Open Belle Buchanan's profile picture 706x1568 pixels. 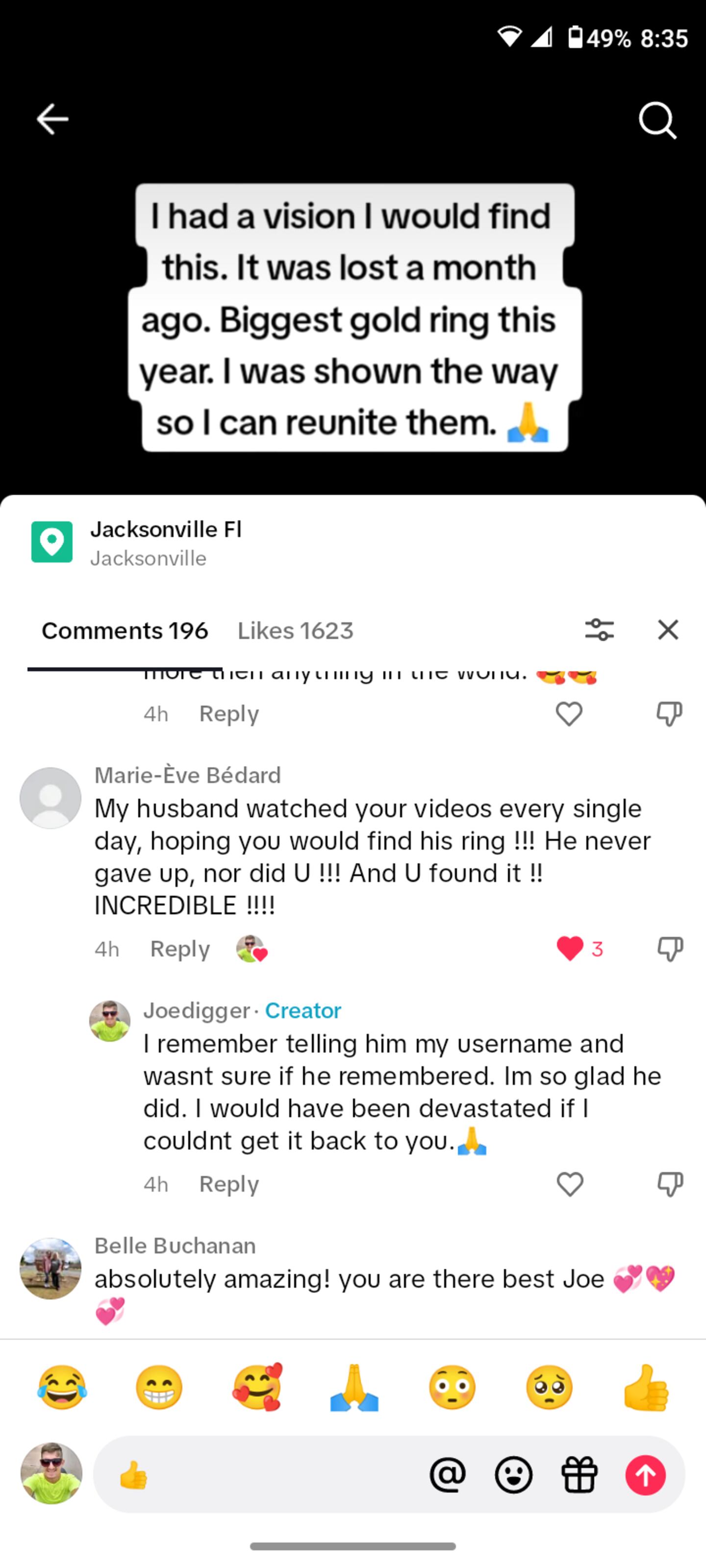click(x=50, y=1268)
